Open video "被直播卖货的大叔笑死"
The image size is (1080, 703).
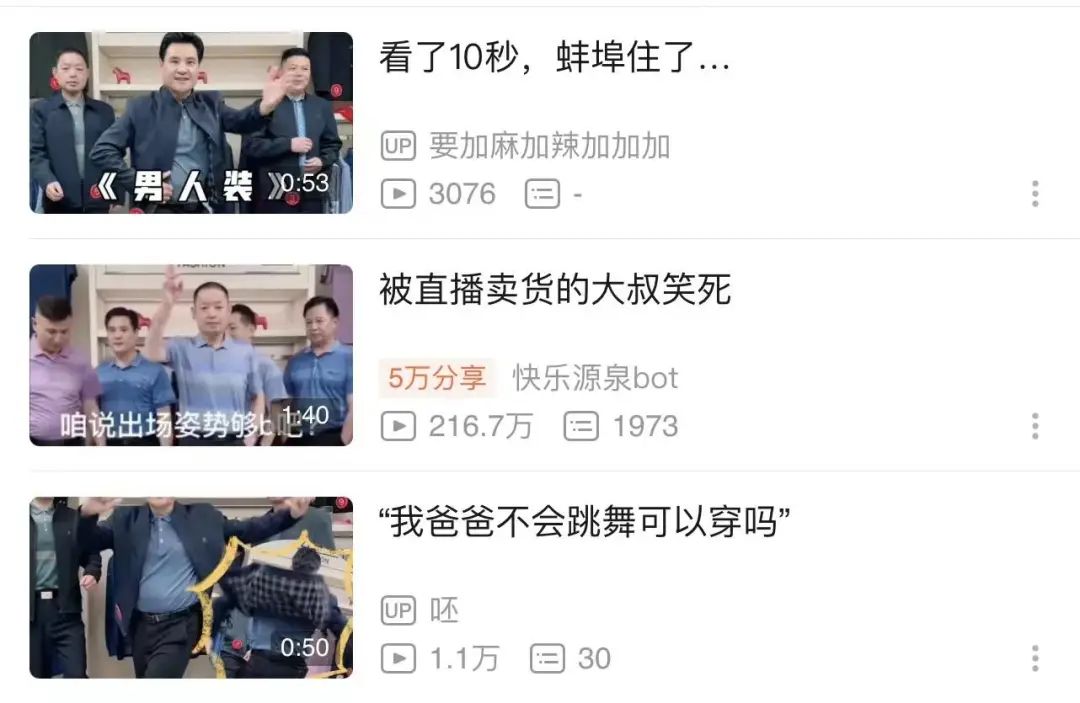point(555,291)
